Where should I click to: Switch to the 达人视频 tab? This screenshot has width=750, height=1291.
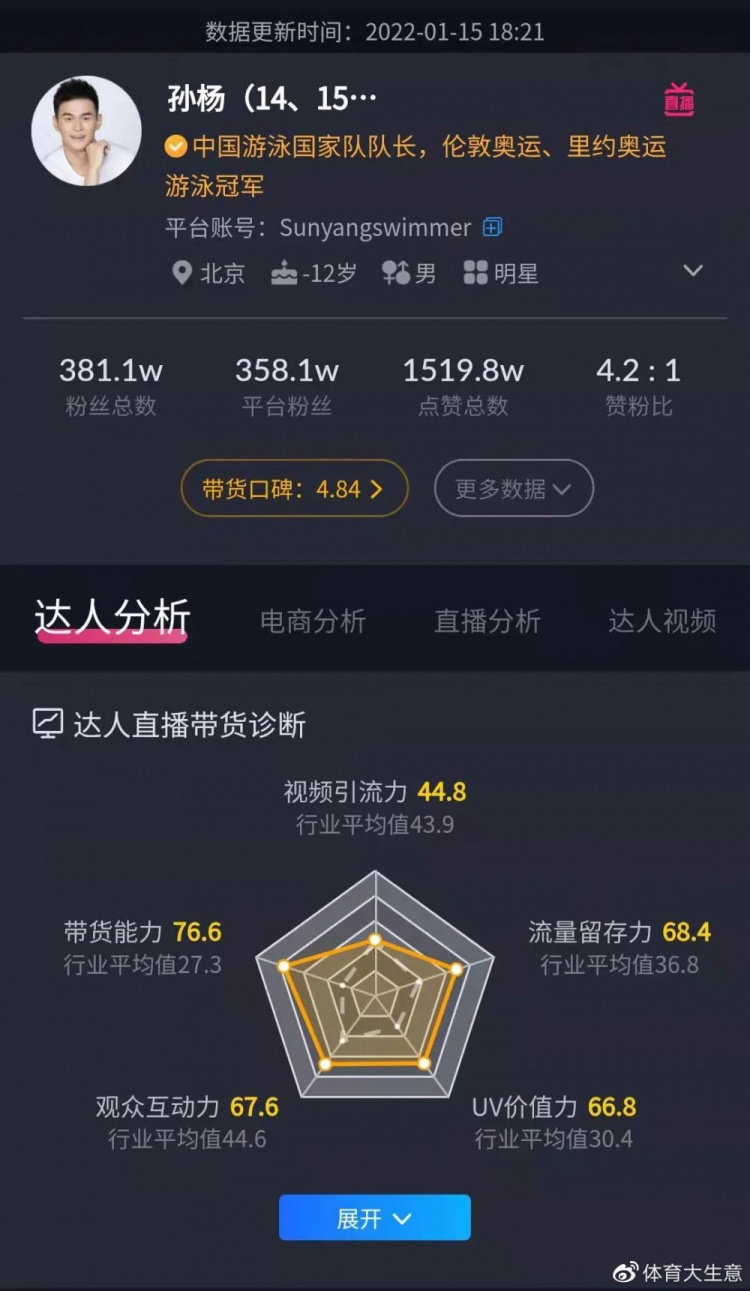(x=662, y=621)
